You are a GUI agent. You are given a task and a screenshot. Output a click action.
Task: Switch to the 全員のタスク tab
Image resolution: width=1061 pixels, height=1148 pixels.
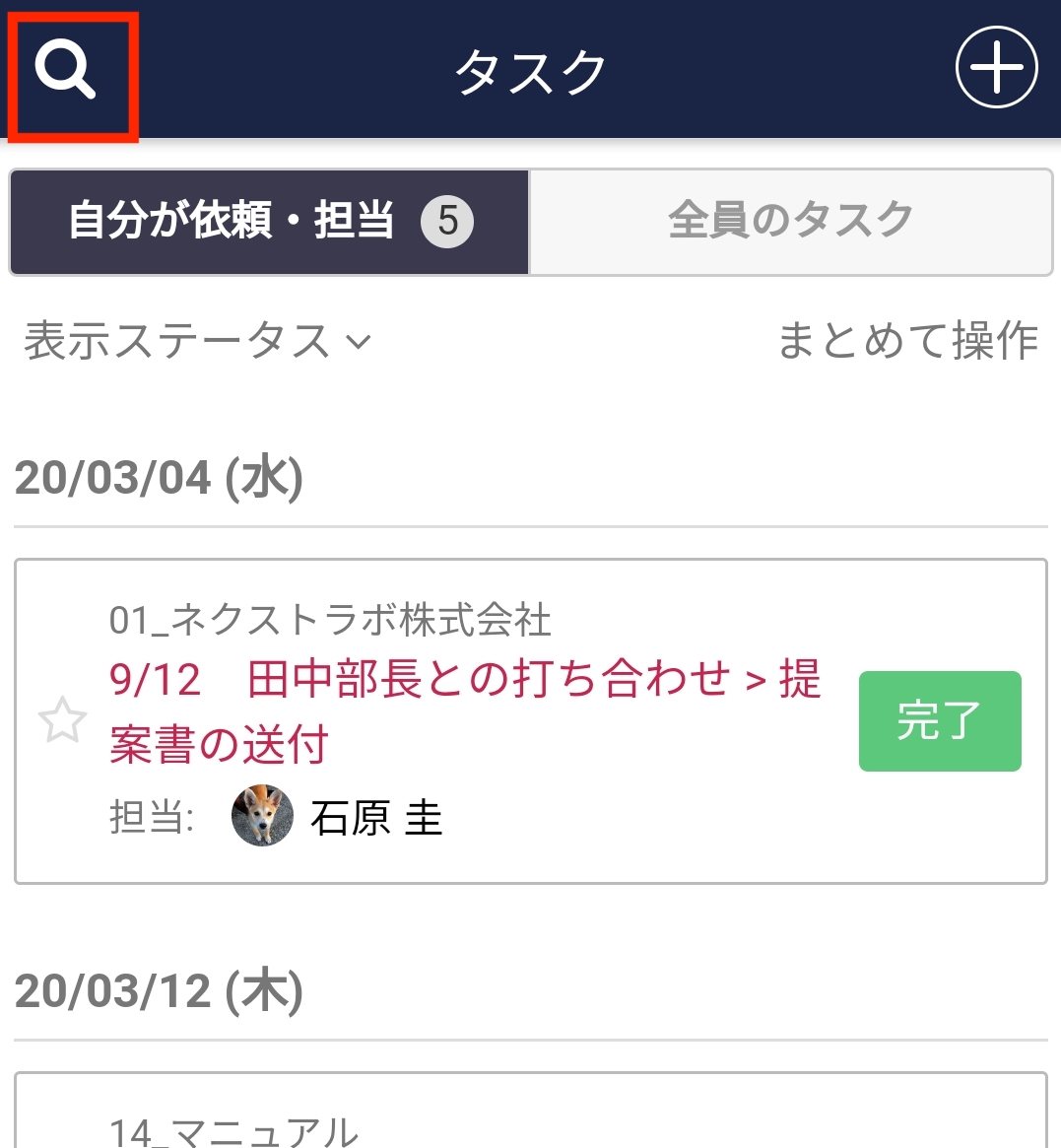[791, 222]
